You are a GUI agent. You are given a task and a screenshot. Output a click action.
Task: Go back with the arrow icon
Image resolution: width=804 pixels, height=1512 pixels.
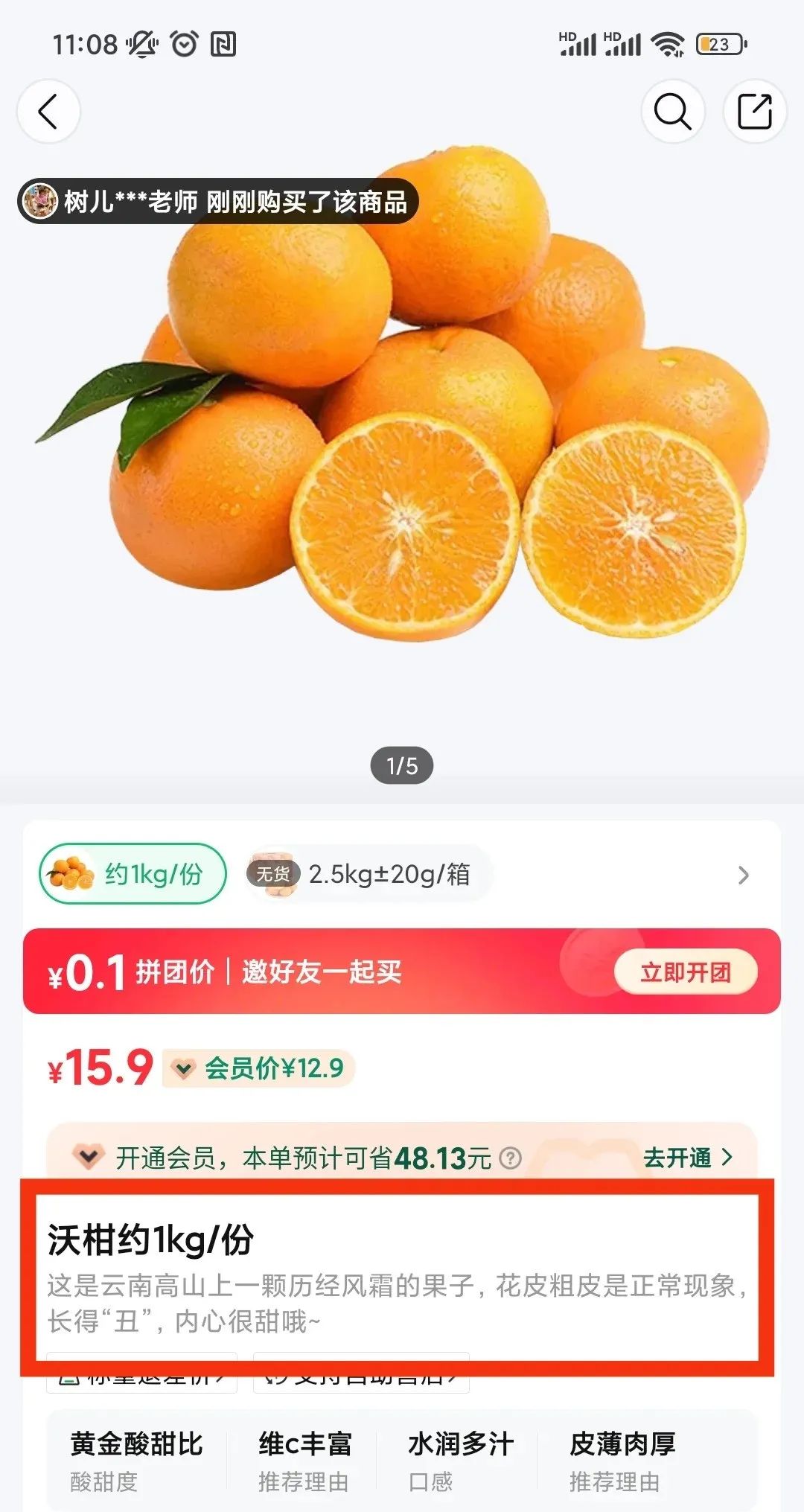tap(48, 112)
